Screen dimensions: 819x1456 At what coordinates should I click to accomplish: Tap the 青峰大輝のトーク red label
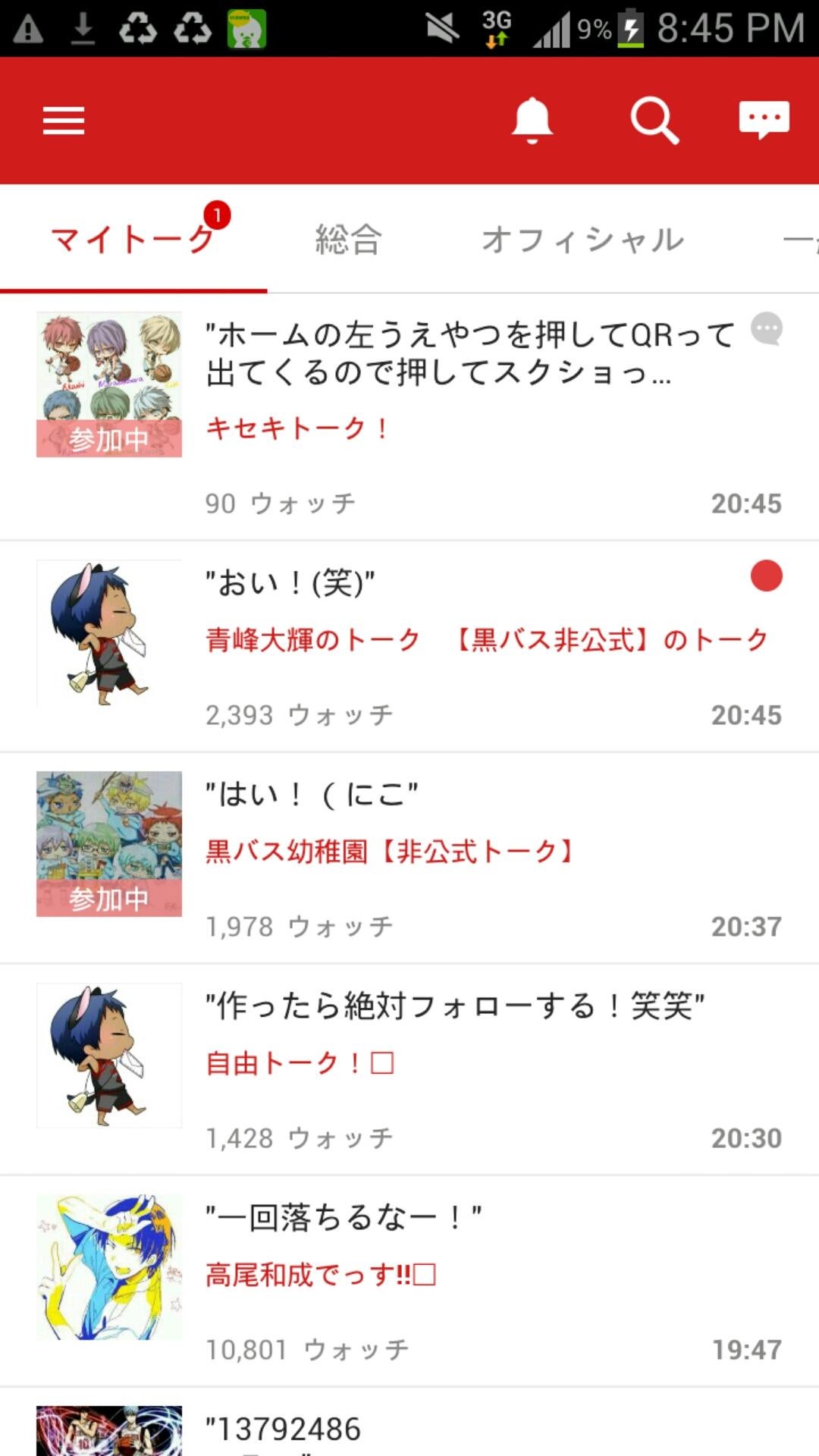click(311, 639)
